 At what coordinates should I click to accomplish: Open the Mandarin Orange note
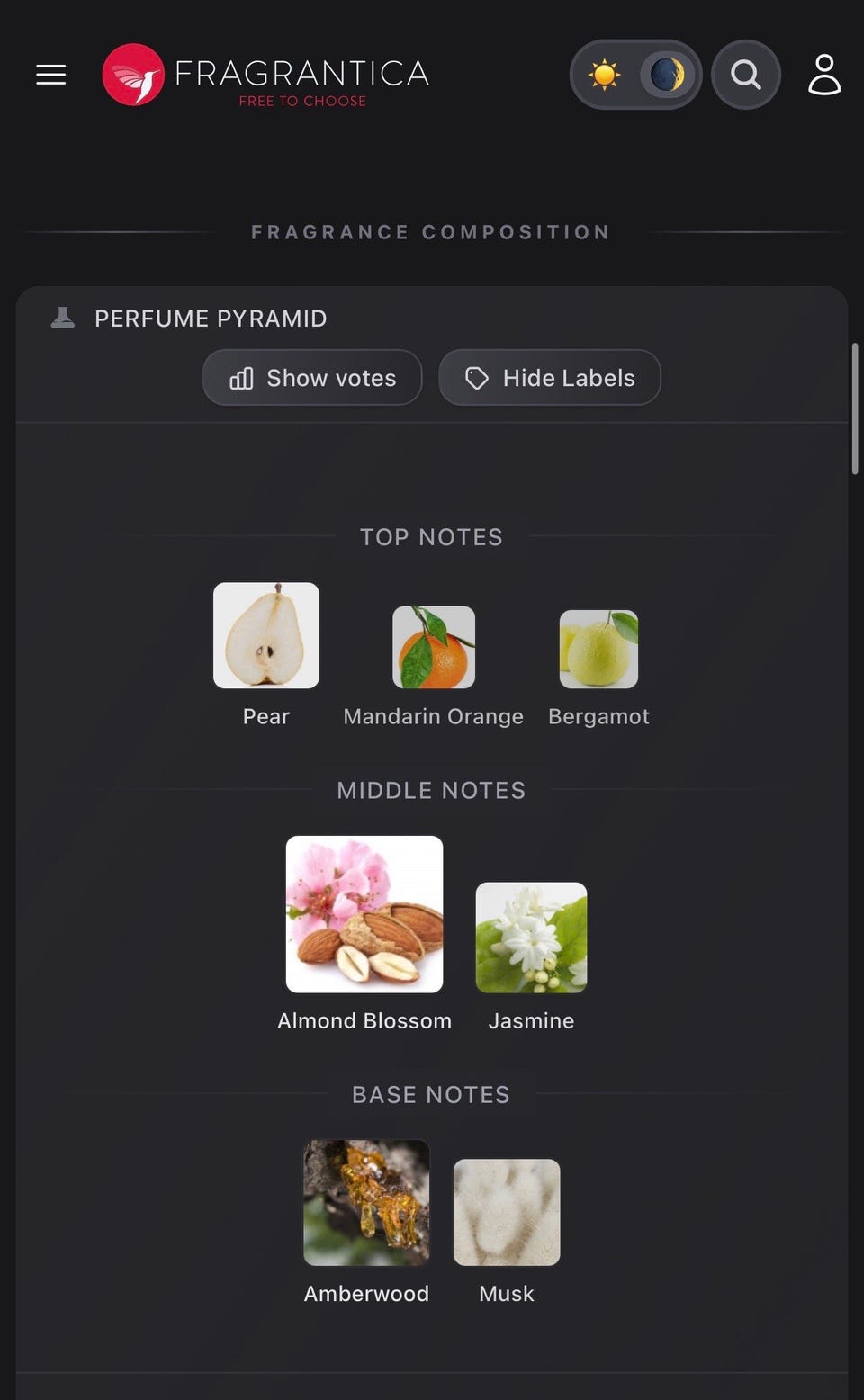pos(434,667)
